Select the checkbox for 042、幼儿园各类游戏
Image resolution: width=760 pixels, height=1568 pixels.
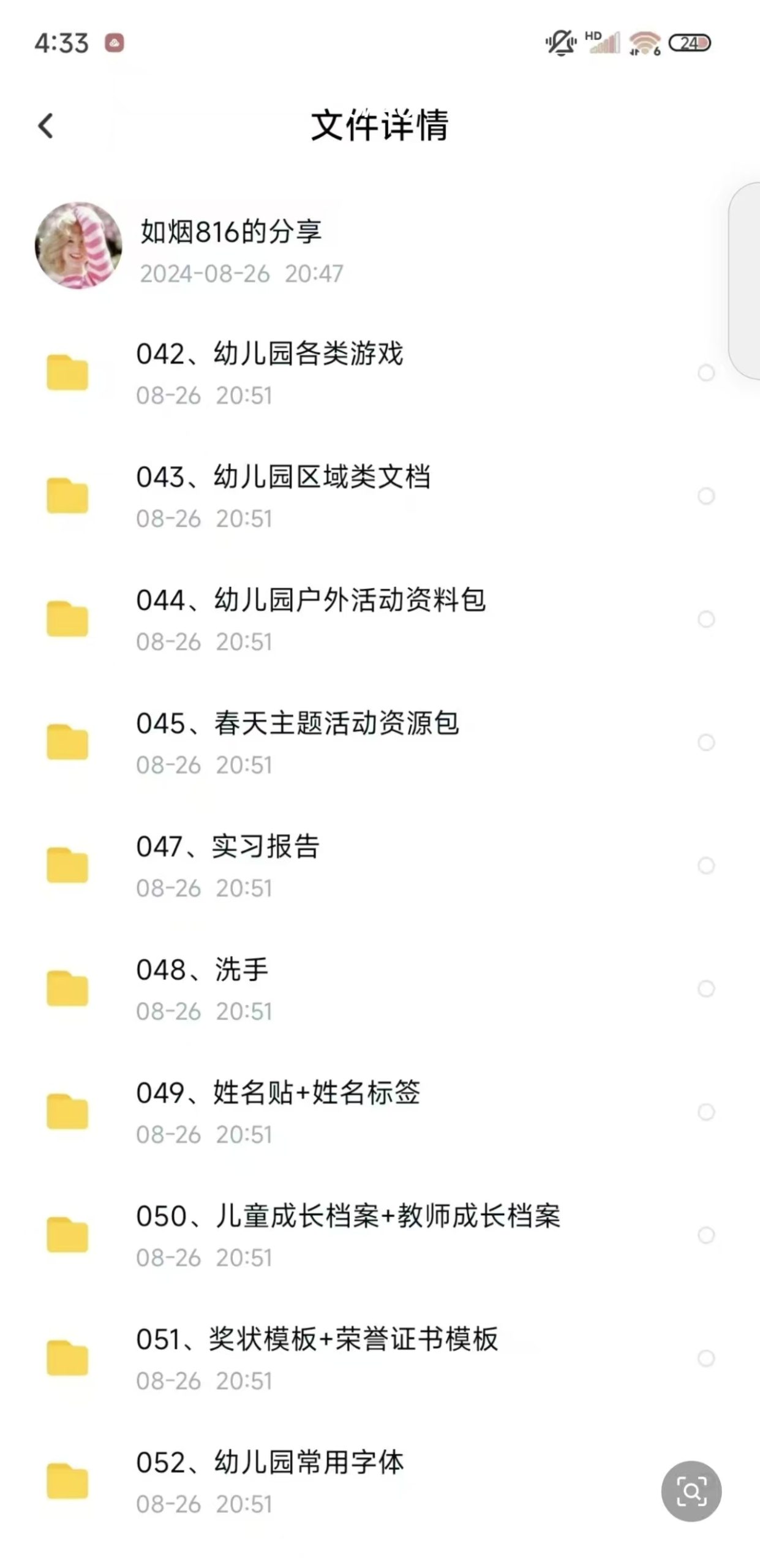[x=706, y=372]
